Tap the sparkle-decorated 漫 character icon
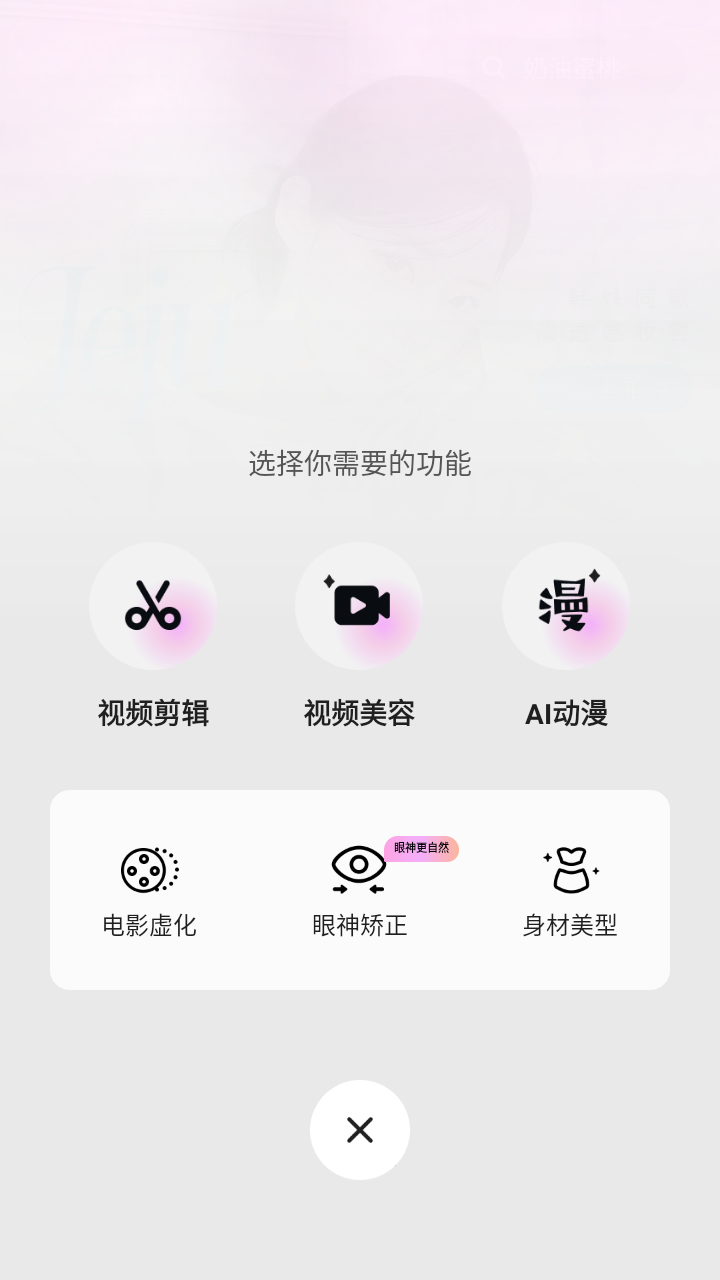 point(566,606)
